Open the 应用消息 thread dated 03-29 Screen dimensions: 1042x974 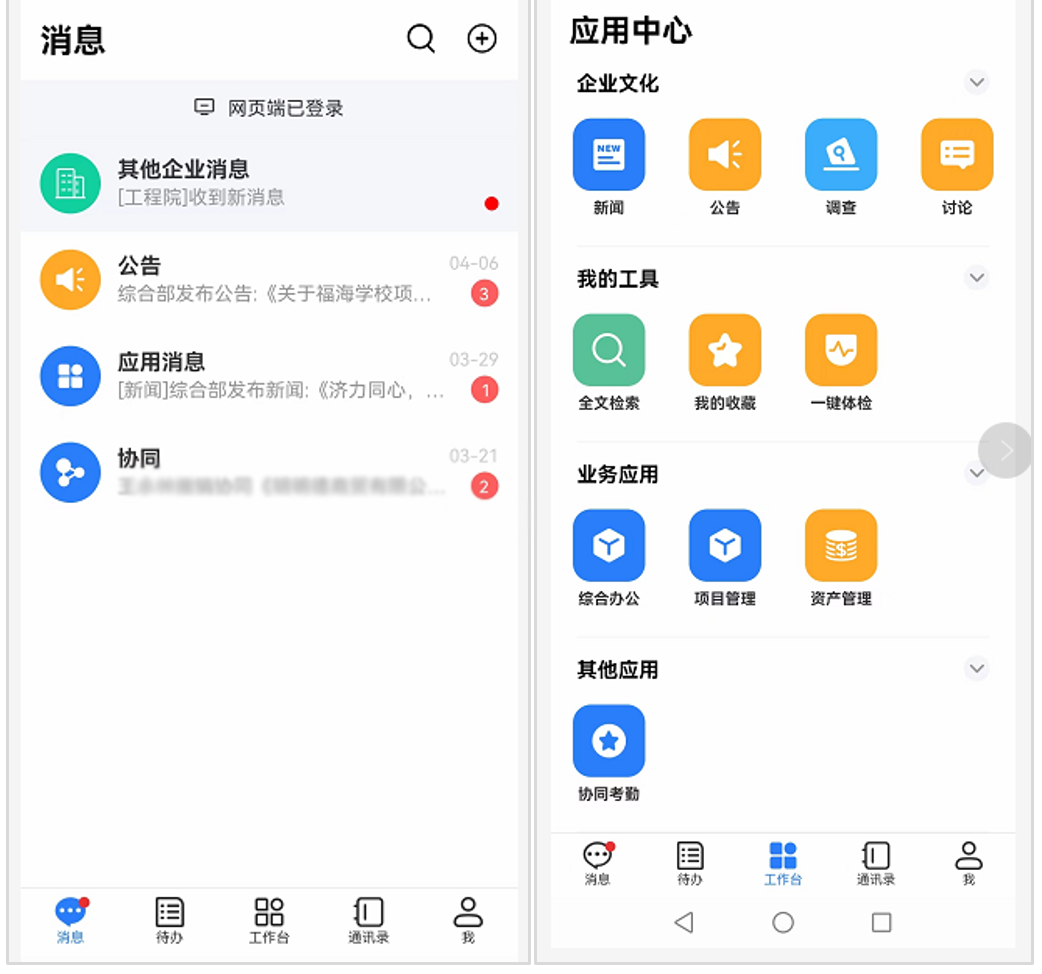268,375
